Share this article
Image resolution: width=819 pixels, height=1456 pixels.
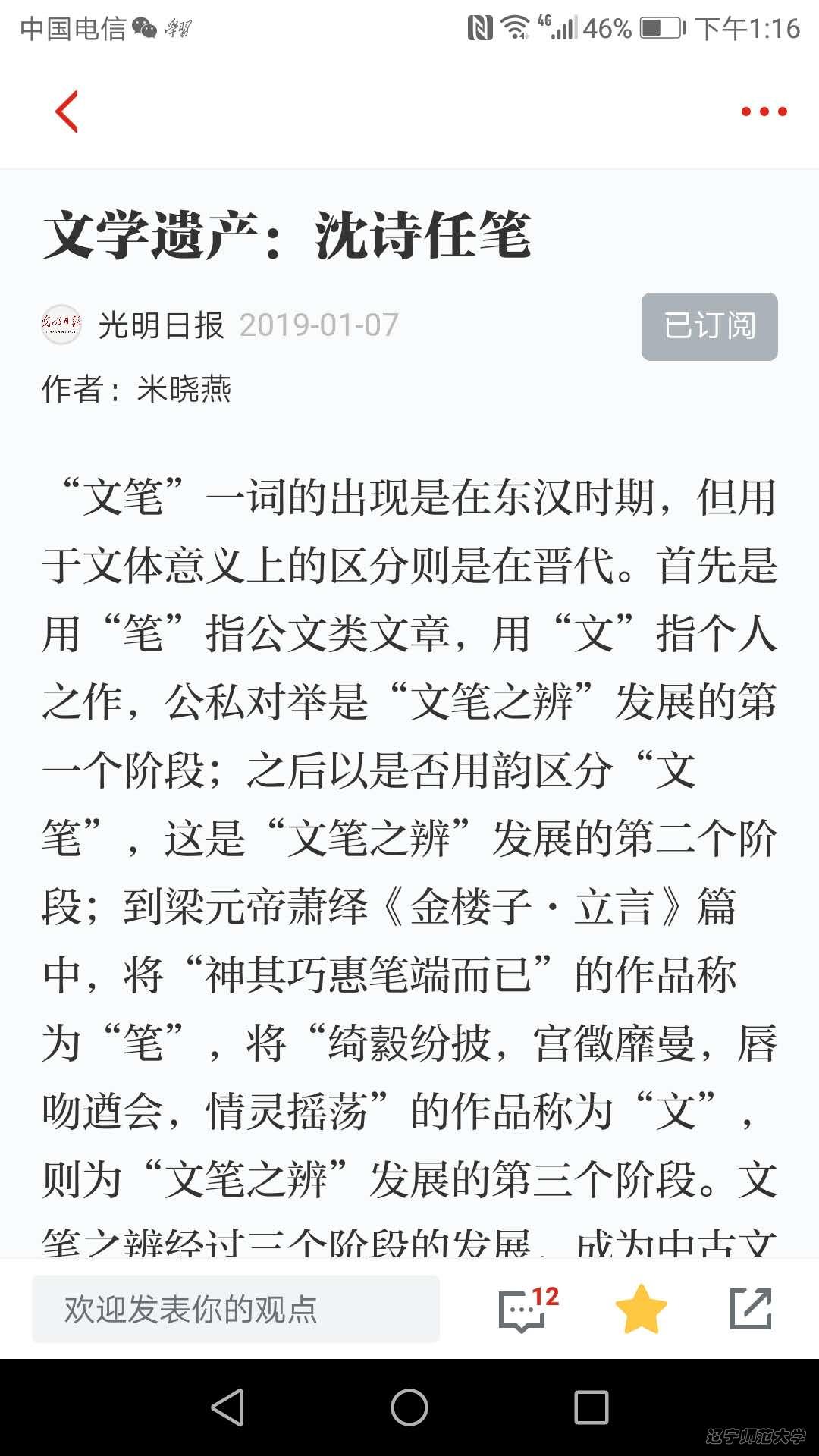coord(750,1309)
